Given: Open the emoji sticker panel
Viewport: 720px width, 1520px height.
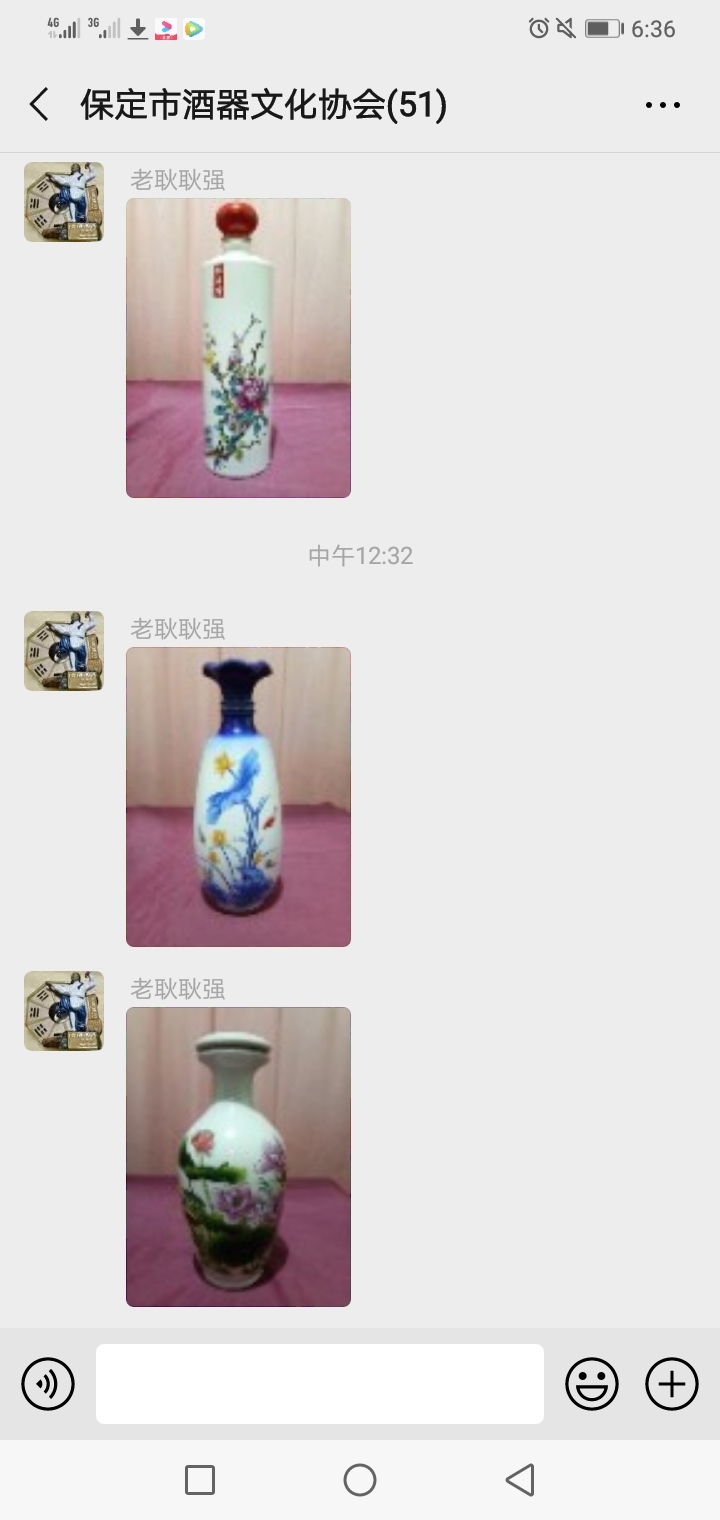Looking at the screenshot, I should click(592, 1384).
